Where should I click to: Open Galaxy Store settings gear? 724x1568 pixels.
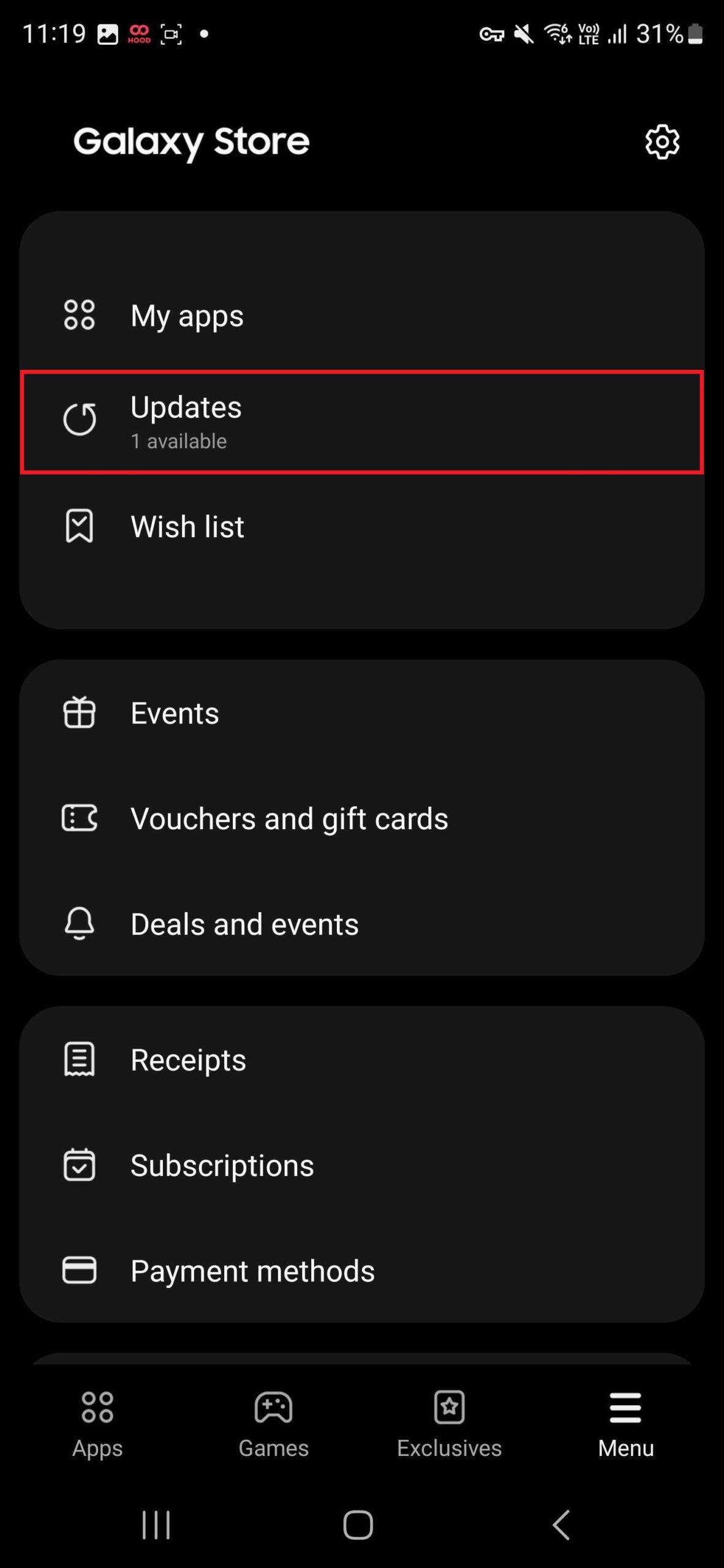coord(662,142)
